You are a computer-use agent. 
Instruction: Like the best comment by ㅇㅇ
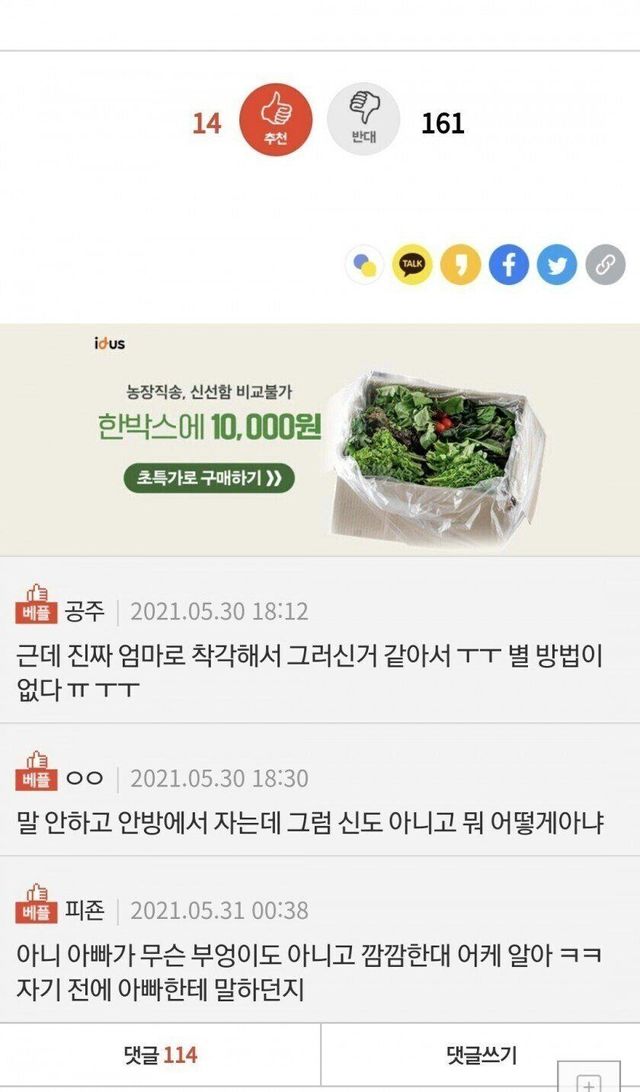click(36, 770)
